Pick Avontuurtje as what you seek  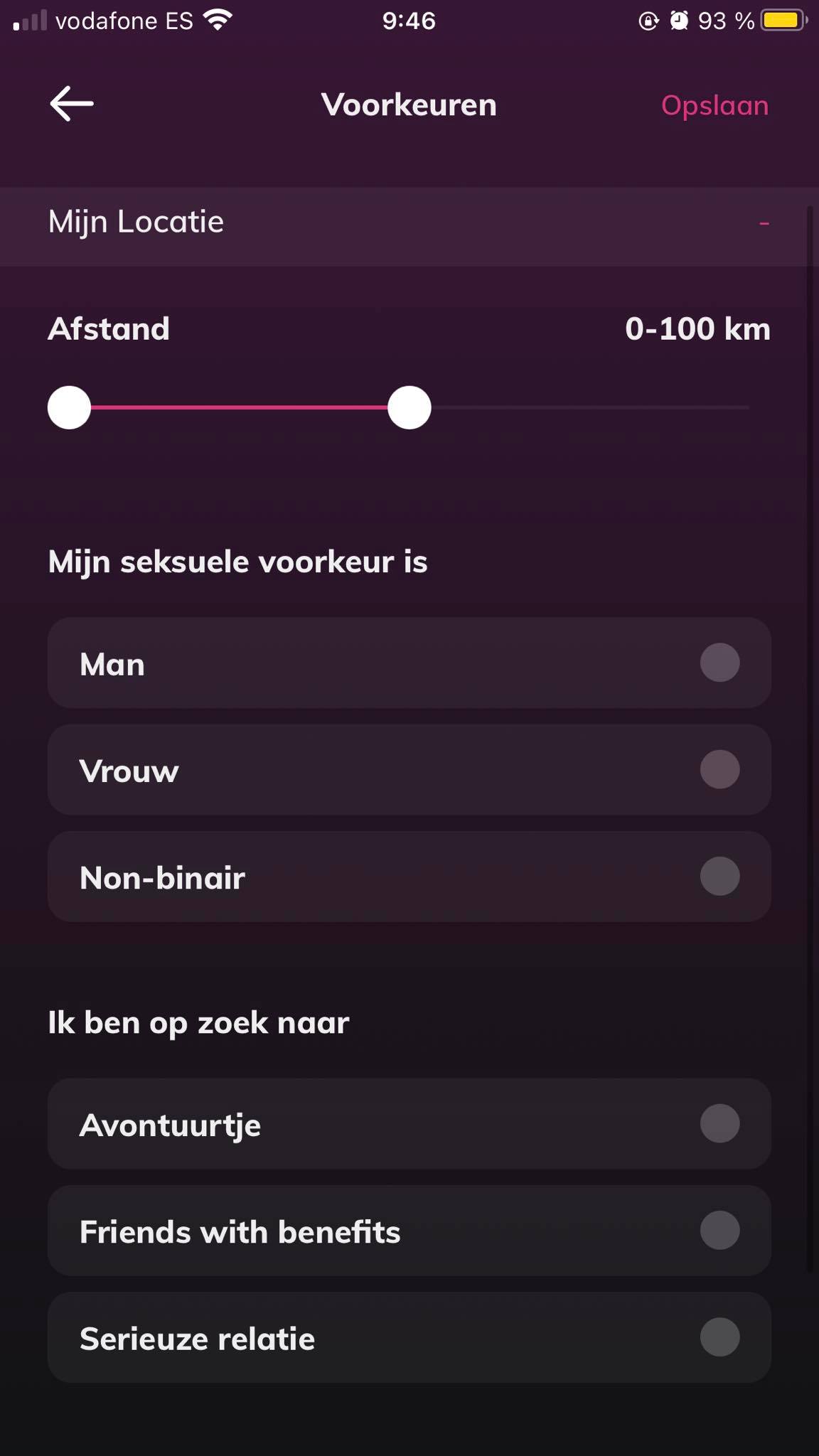(x=409, y=1123)
